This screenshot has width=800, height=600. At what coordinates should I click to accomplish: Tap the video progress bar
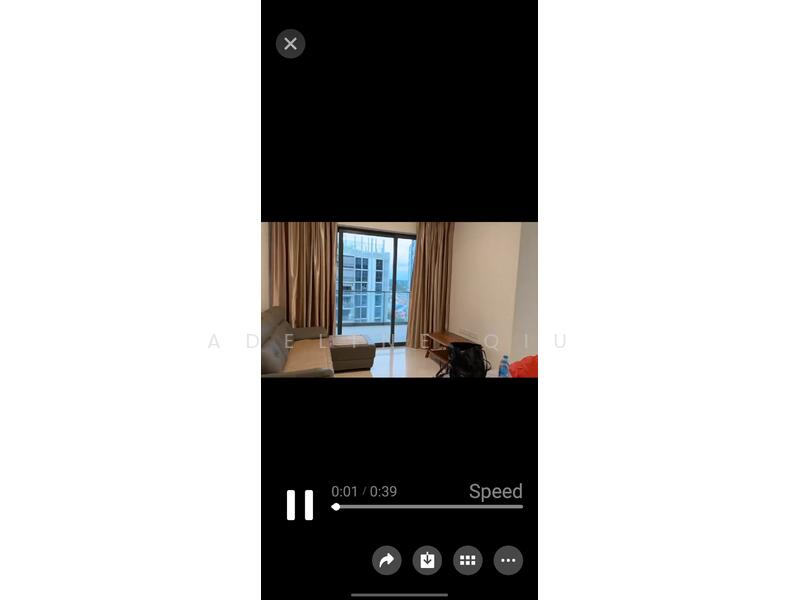tap(428, 507)
